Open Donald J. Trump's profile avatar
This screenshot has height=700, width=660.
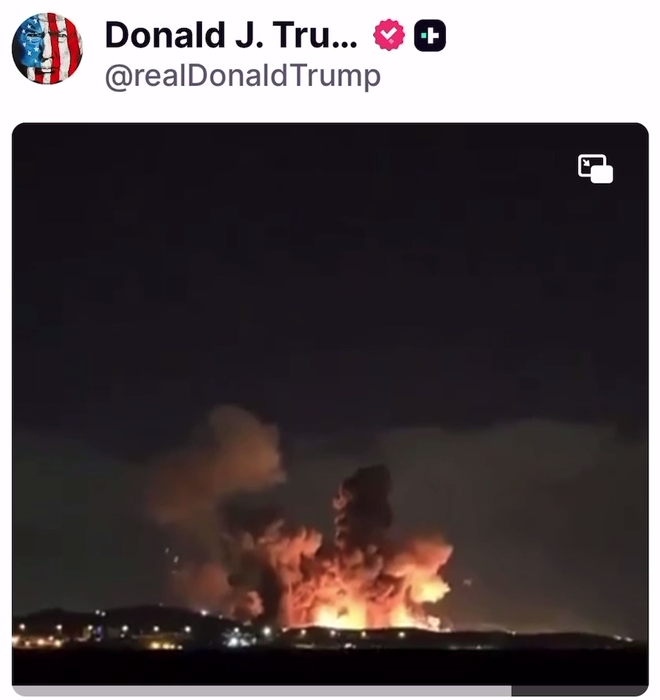click(x=47, y=48)
